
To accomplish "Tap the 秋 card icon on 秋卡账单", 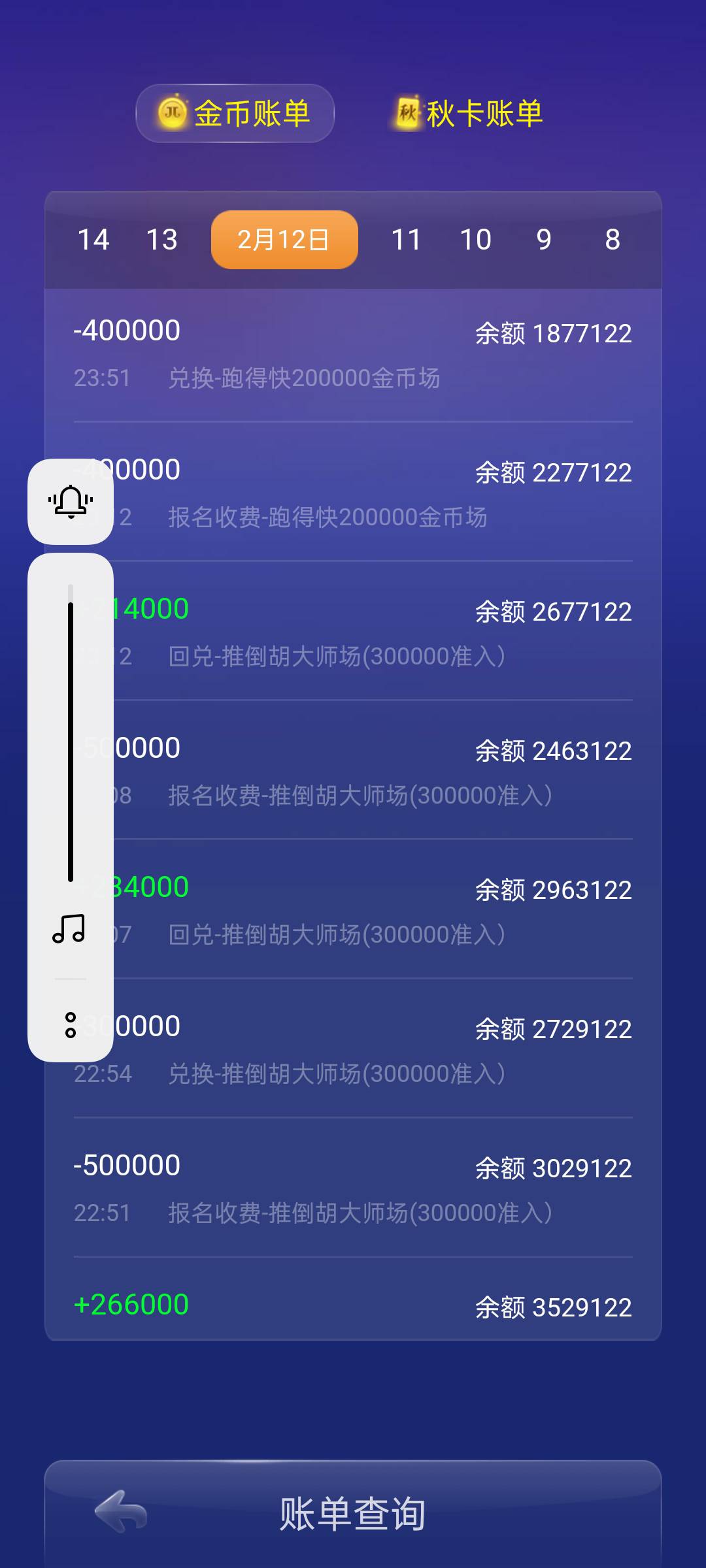I will coord(407,111).
